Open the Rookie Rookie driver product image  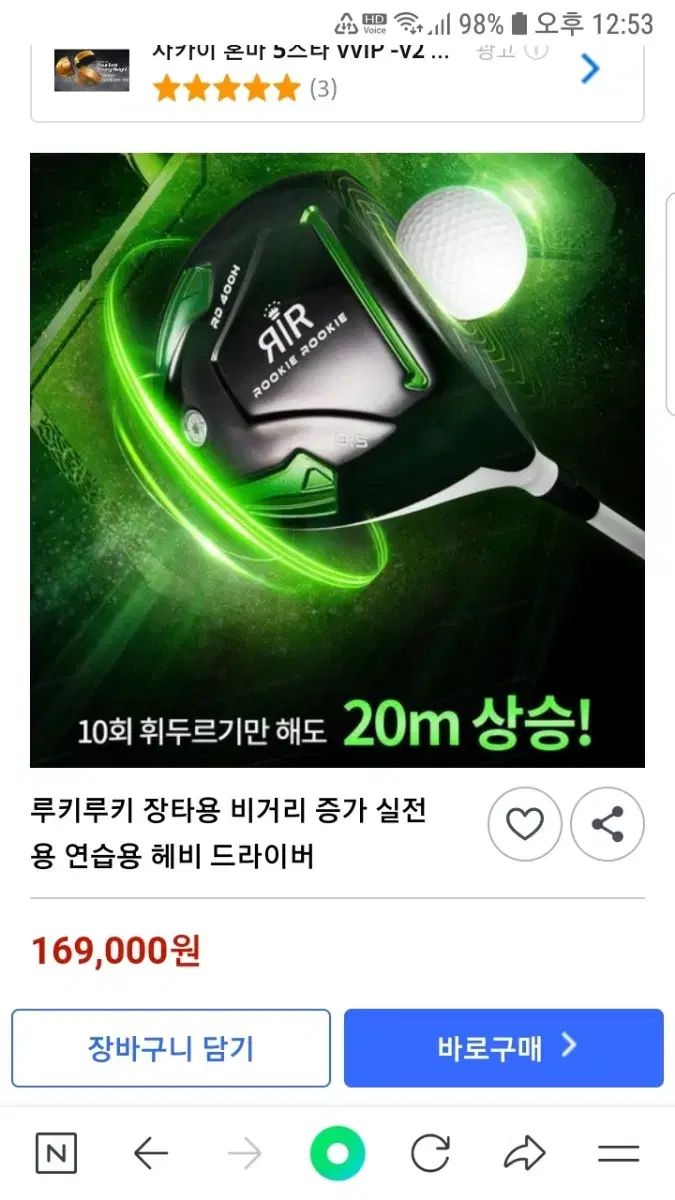click(x=337, y=460)
